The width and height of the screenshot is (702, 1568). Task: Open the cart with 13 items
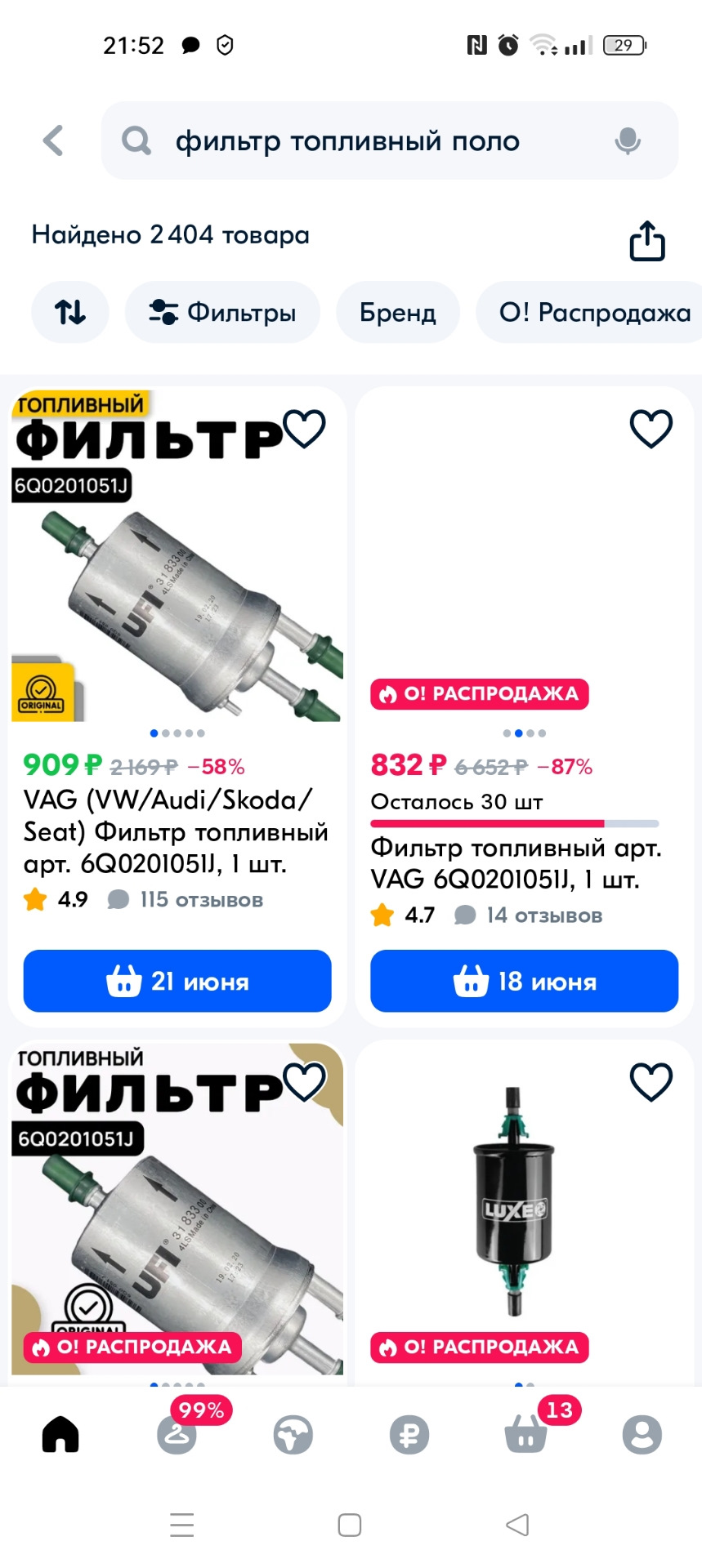(x=526, y=1434)
